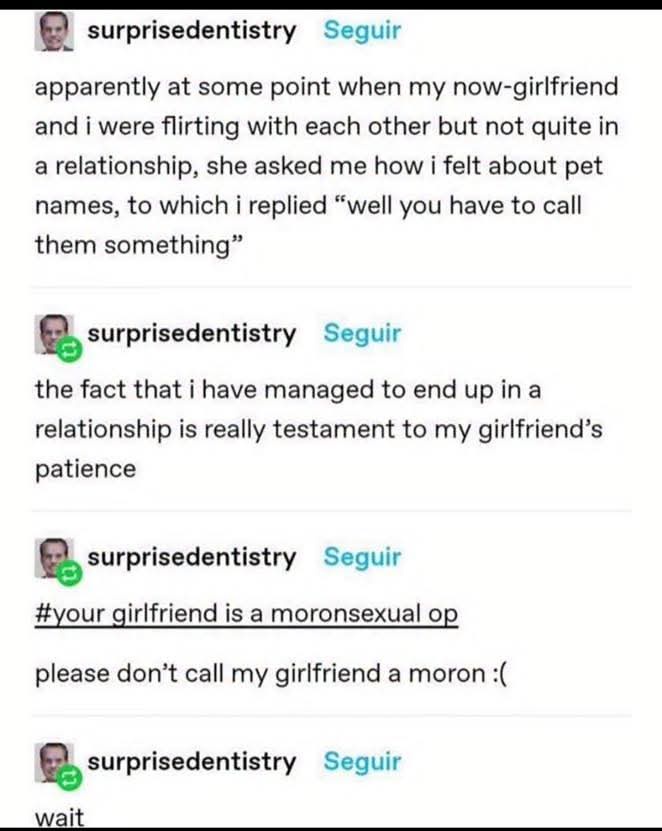Open surprisedentistry's avatar on the first post
This screenshot has width=662, height=831.
pos(52,32)
